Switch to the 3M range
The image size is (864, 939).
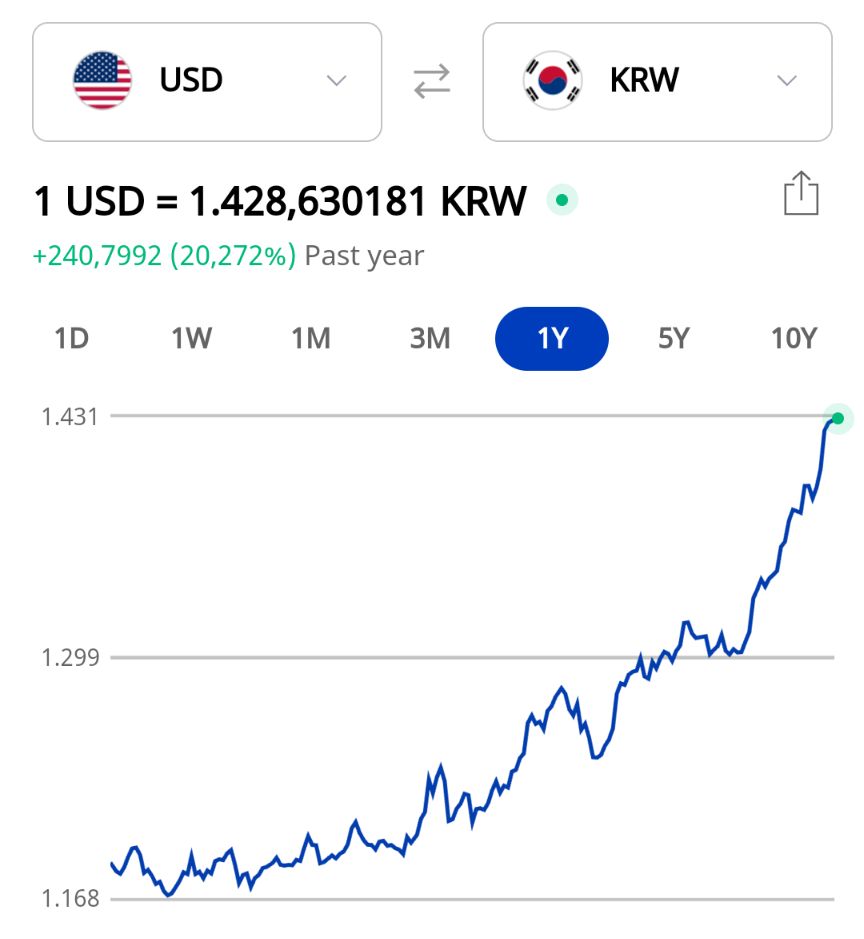[430, 339]
